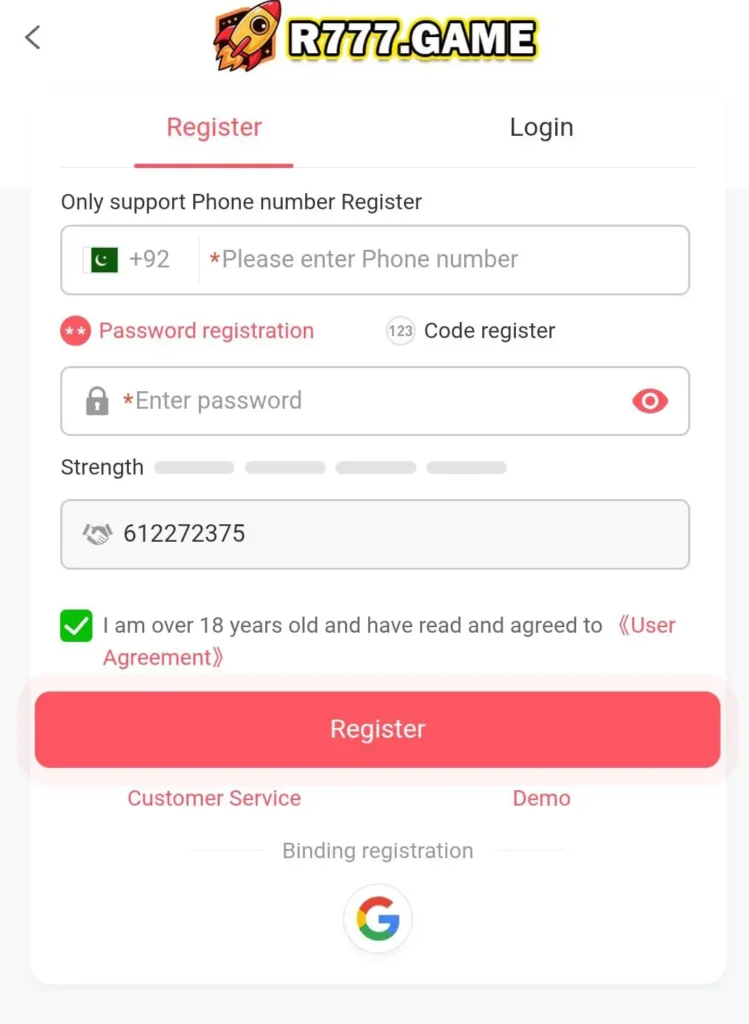Toggle password visibility eye icon
The height and width of the screenshot is (1024, 749).
pos(650,401)
